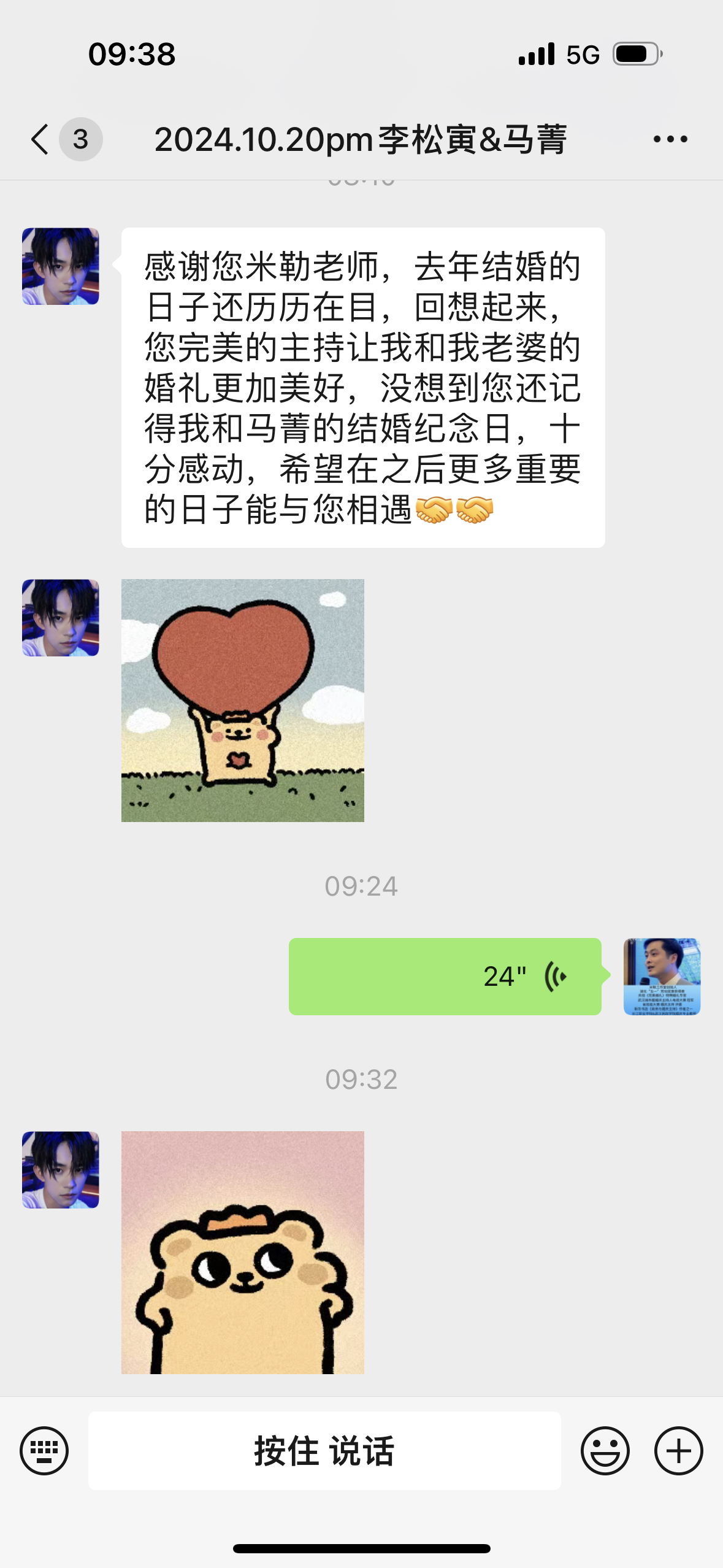Viewport: 723px width, 1568px height.
Task: View the sender's profile from green bubble avatar
Action: (x=662, y=976)
